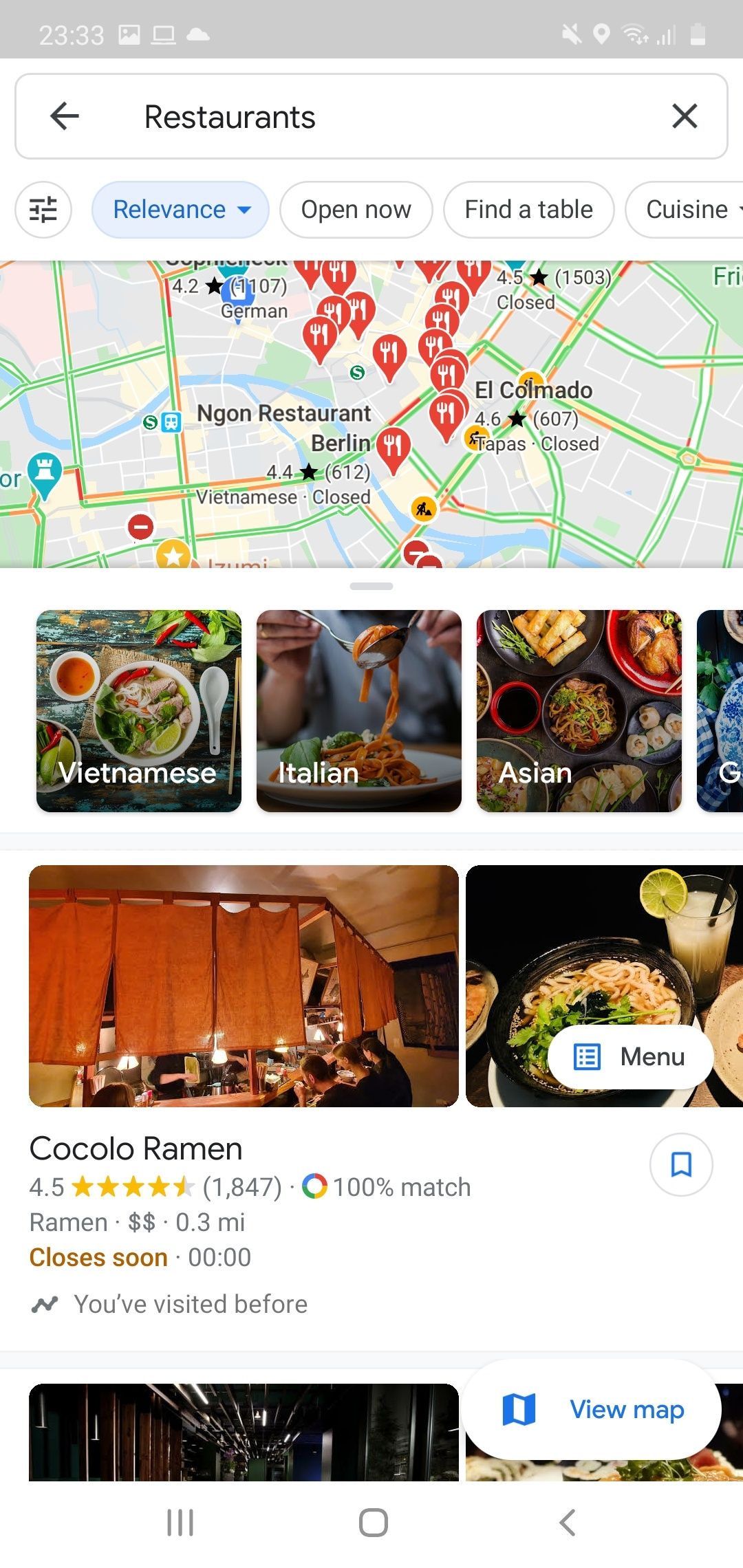Expand the Relevance sort dropdown
The image size is (743, 1568).
pyautogui.click(x=180, y=210)
